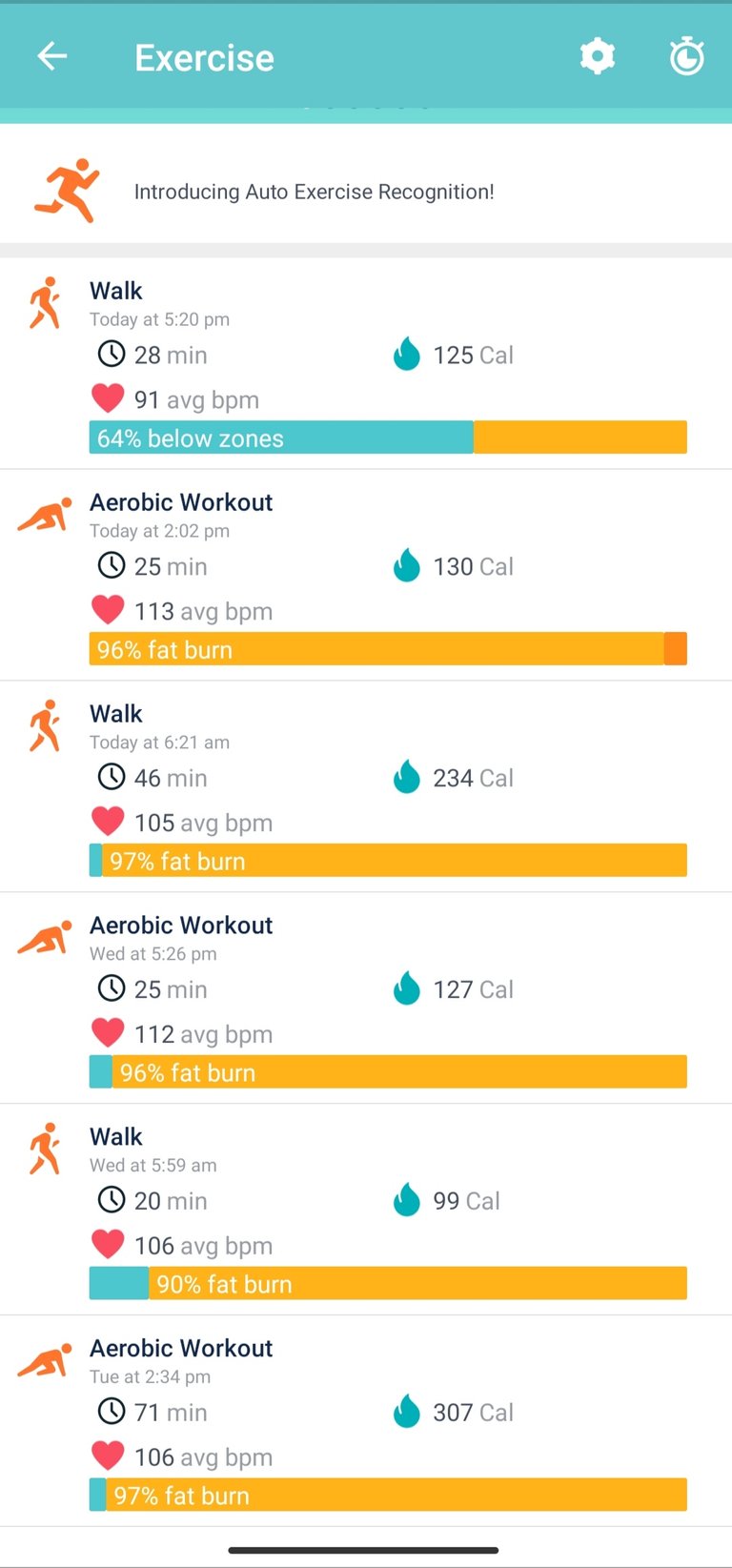Open Aerobic Workout from today at 2:02 pm

pos(366,575)
